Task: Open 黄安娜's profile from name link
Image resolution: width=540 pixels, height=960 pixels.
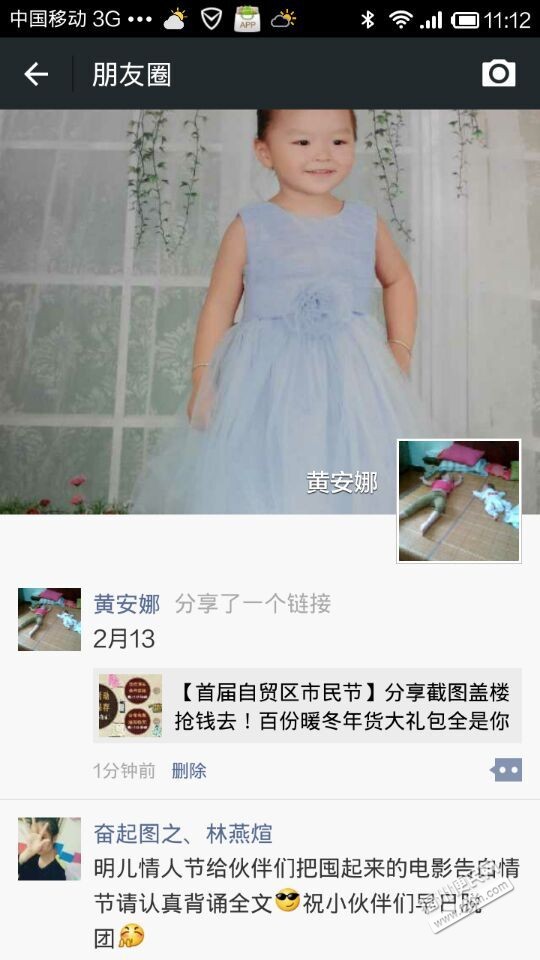Action: [127, 604]
